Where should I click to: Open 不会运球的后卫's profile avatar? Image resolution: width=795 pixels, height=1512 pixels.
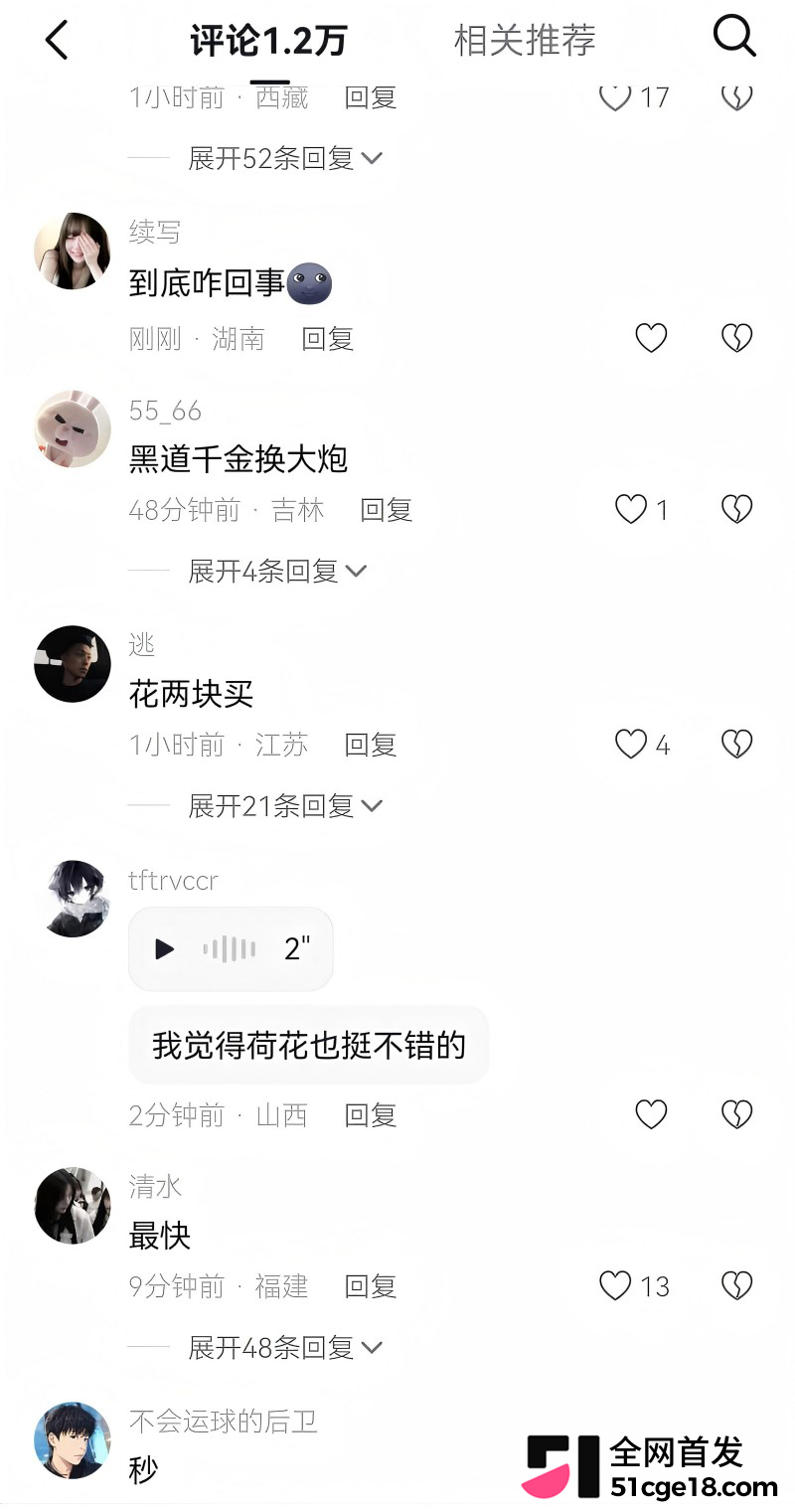click(73, 1440)
